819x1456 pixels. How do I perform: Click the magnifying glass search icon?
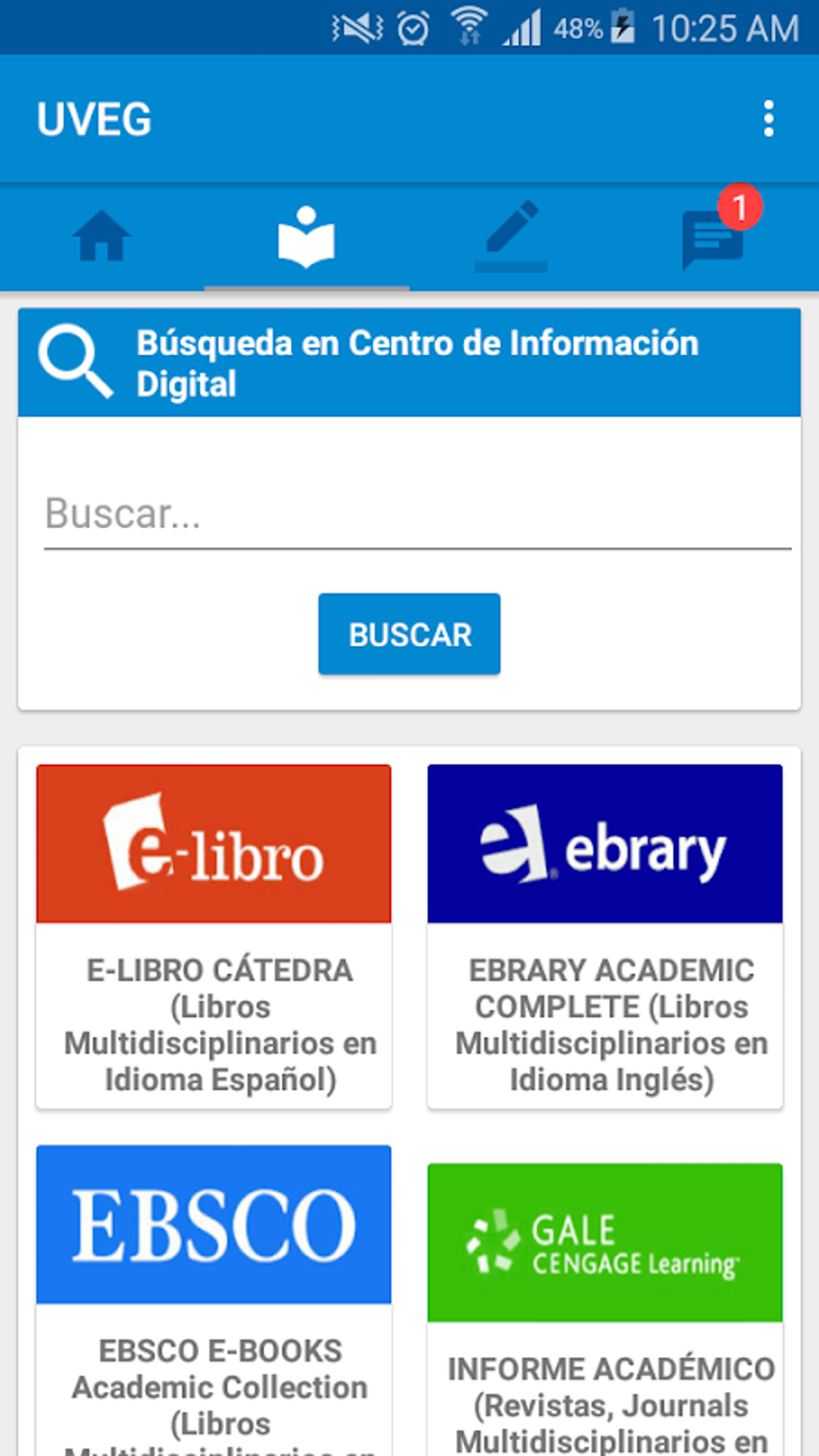76,359
